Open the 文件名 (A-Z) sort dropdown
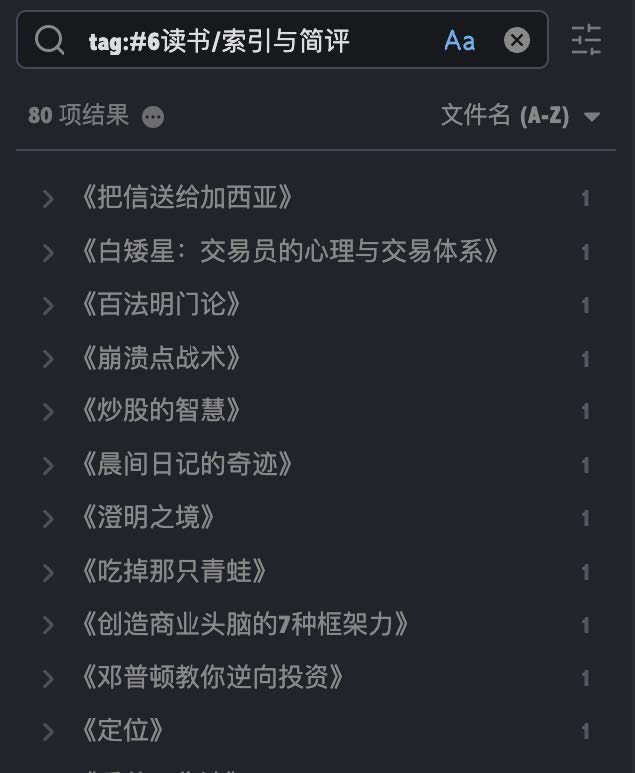The image size is (635, 773). coord(520,116)
